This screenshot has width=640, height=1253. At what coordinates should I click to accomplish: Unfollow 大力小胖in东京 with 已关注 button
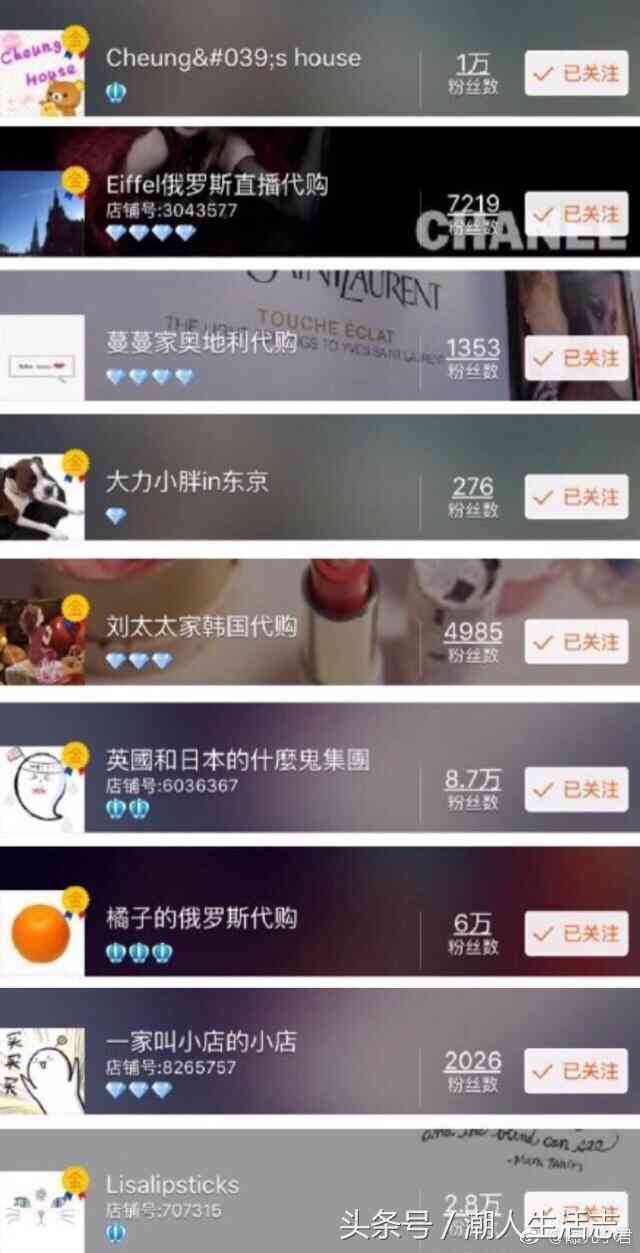pyautogui.click(x=576, y=497)
